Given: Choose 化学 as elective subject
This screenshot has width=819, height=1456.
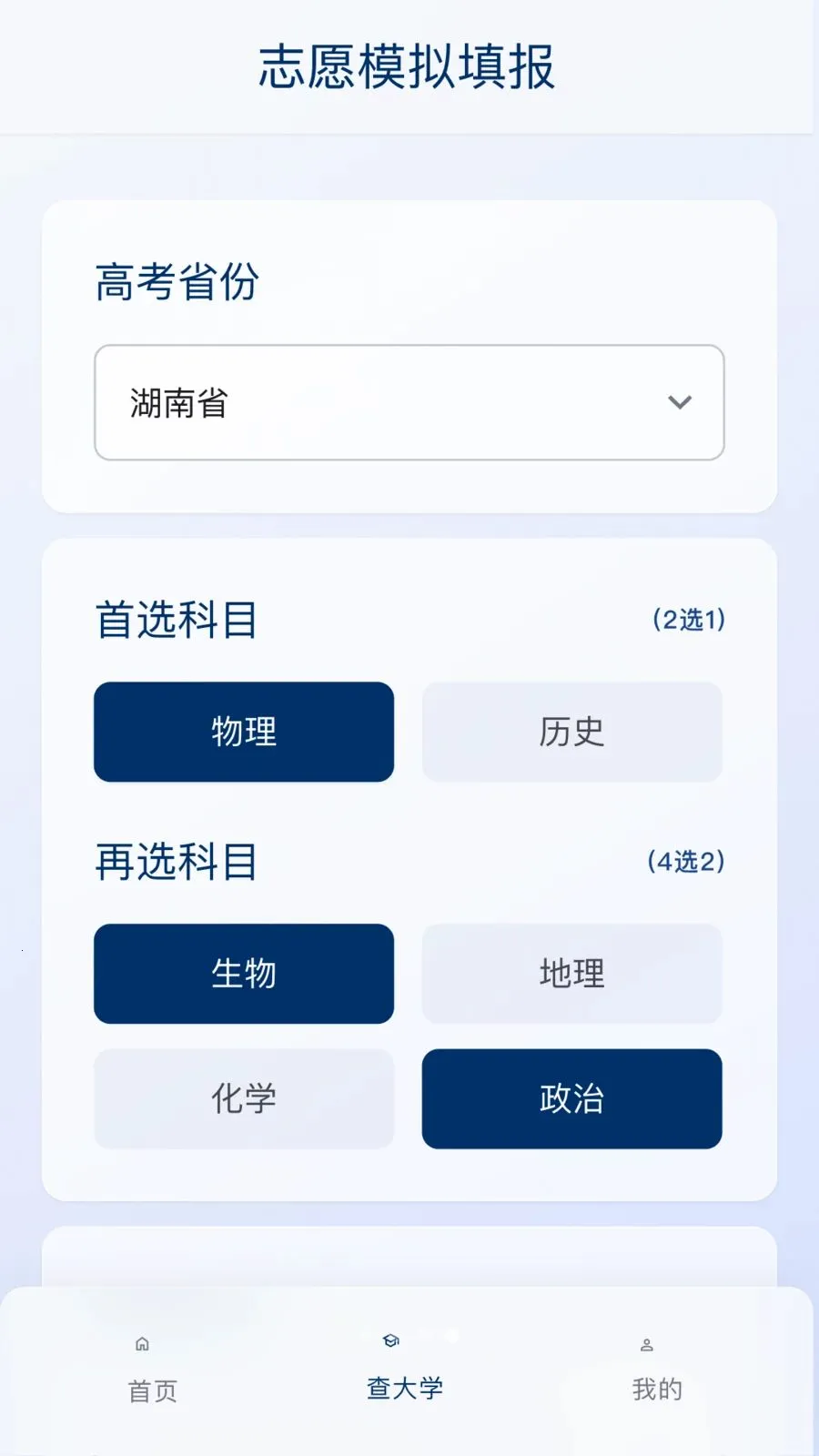Looking at the screenshot, I should point(244,1099).
